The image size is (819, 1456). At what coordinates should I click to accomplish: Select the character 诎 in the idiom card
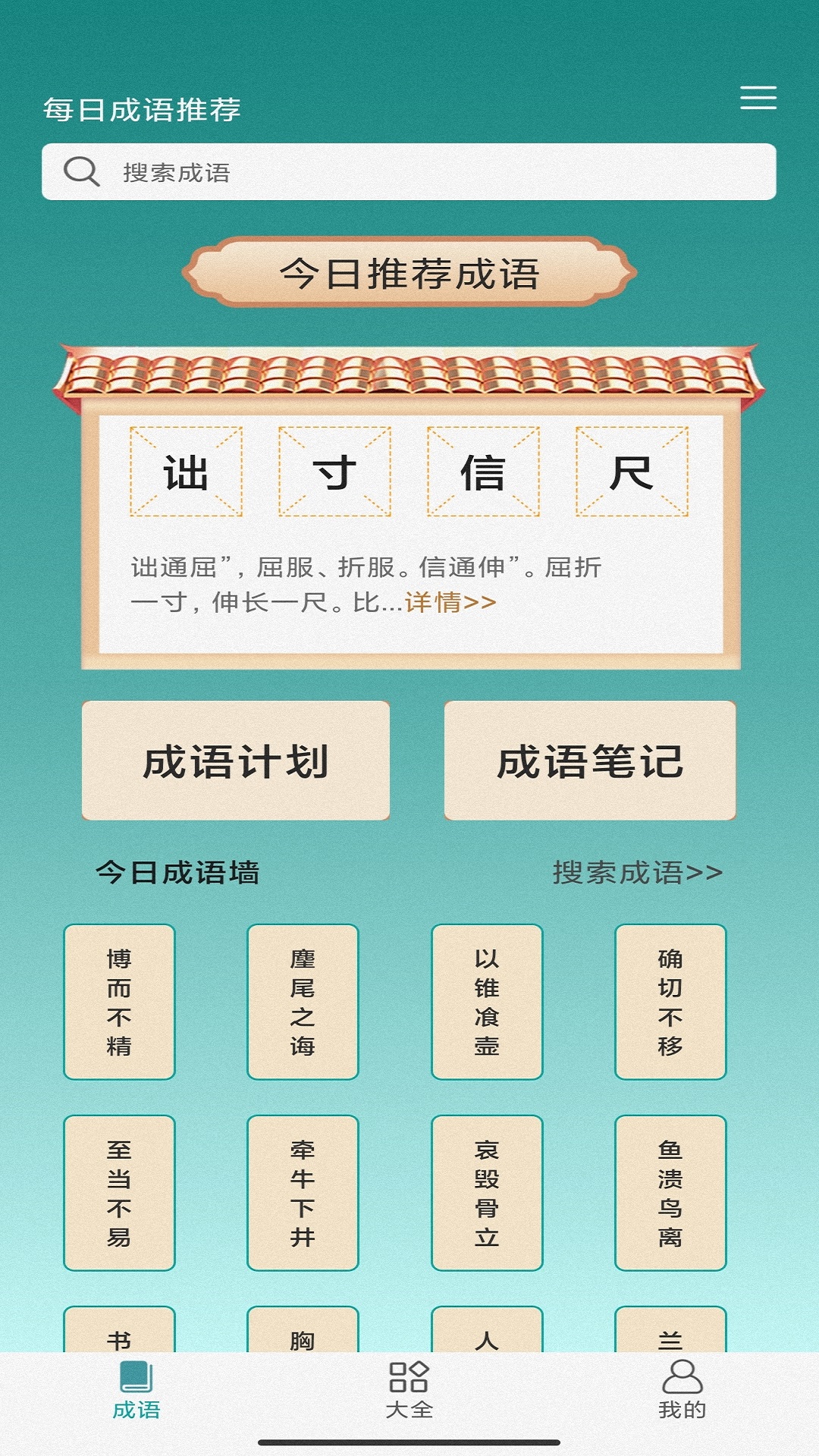pyautogui.click(x=187, y=470)
